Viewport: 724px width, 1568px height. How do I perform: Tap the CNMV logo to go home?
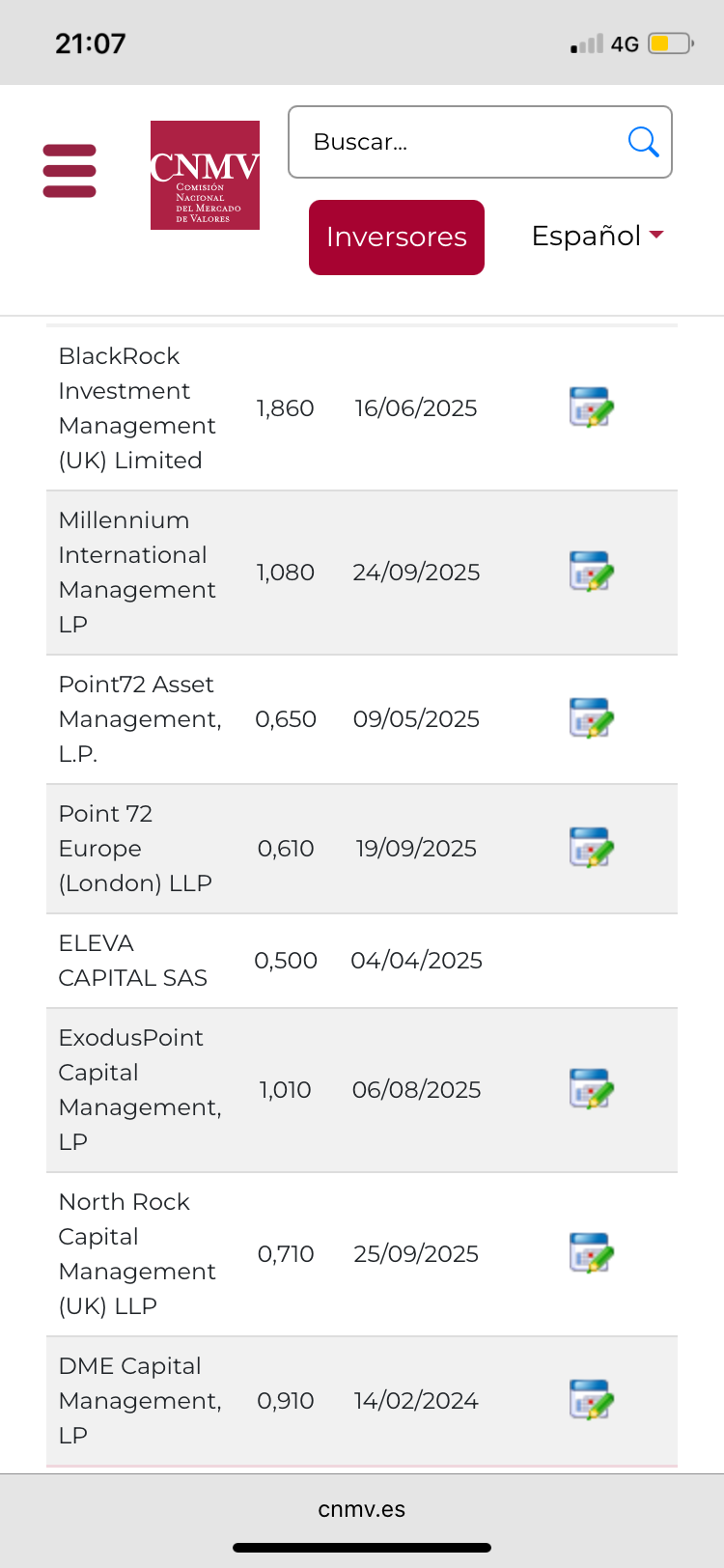pos(205,175)
